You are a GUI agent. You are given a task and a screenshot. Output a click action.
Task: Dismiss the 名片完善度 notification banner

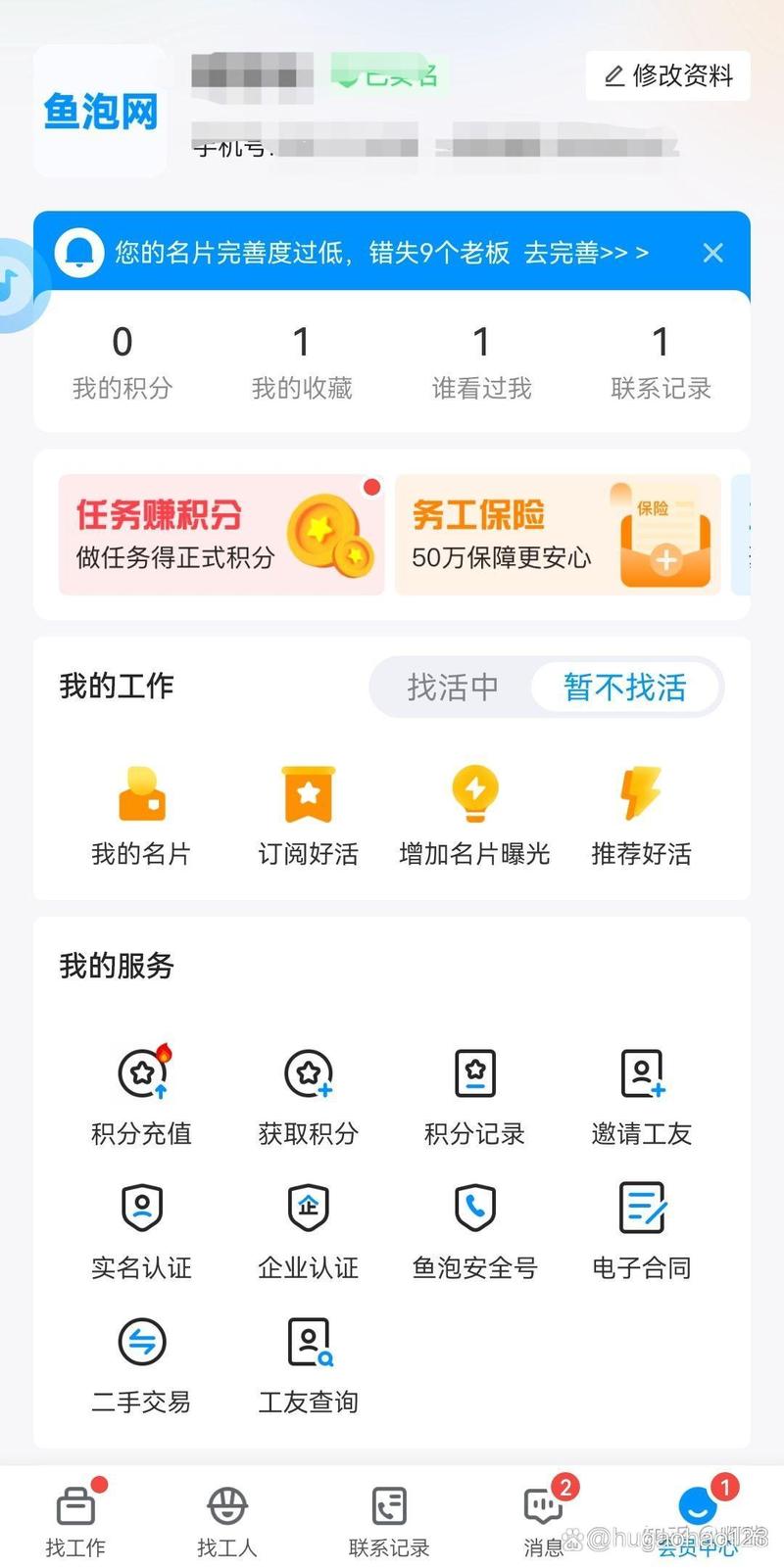(712, 253)
